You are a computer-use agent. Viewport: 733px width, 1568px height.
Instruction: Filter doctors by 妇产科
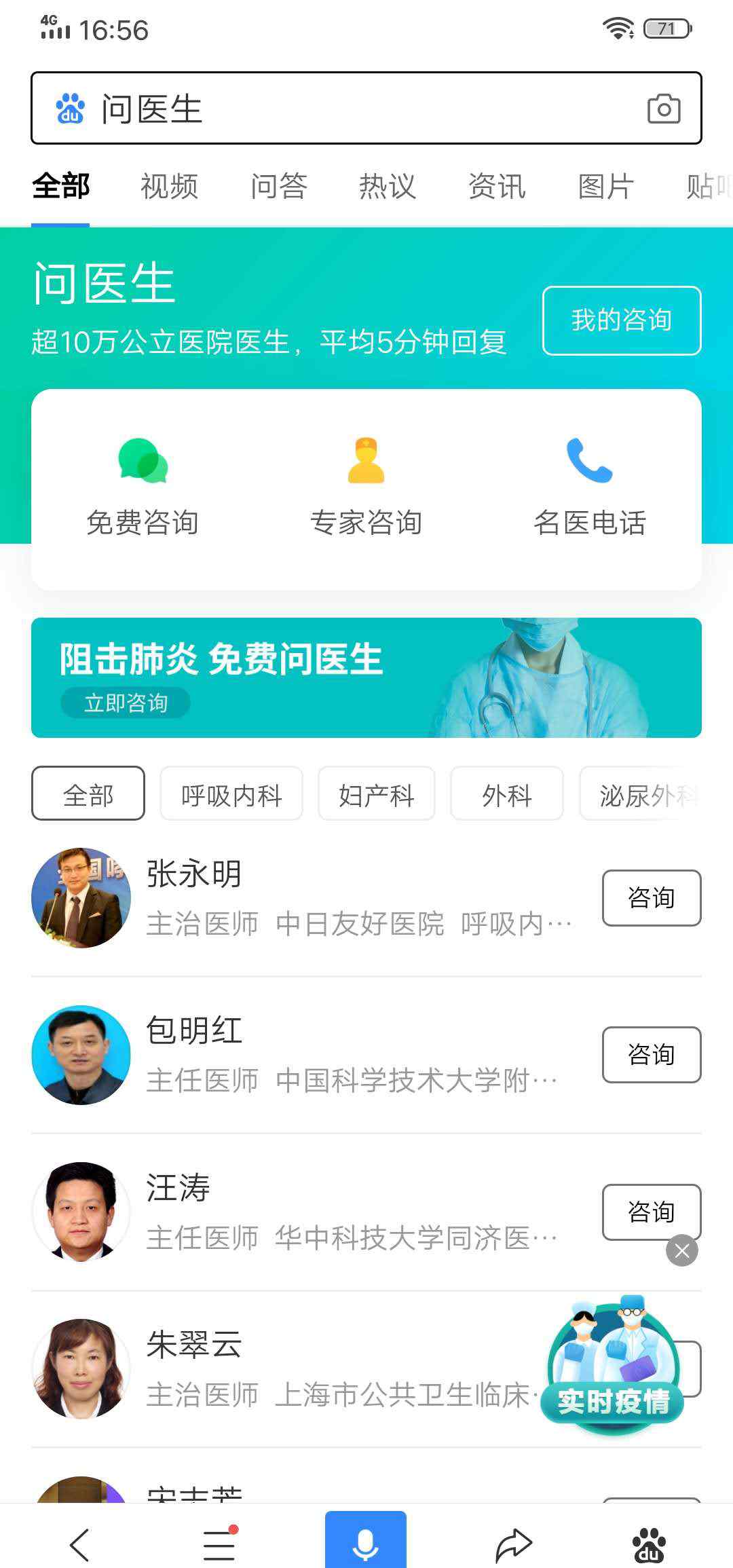(376, 794)
